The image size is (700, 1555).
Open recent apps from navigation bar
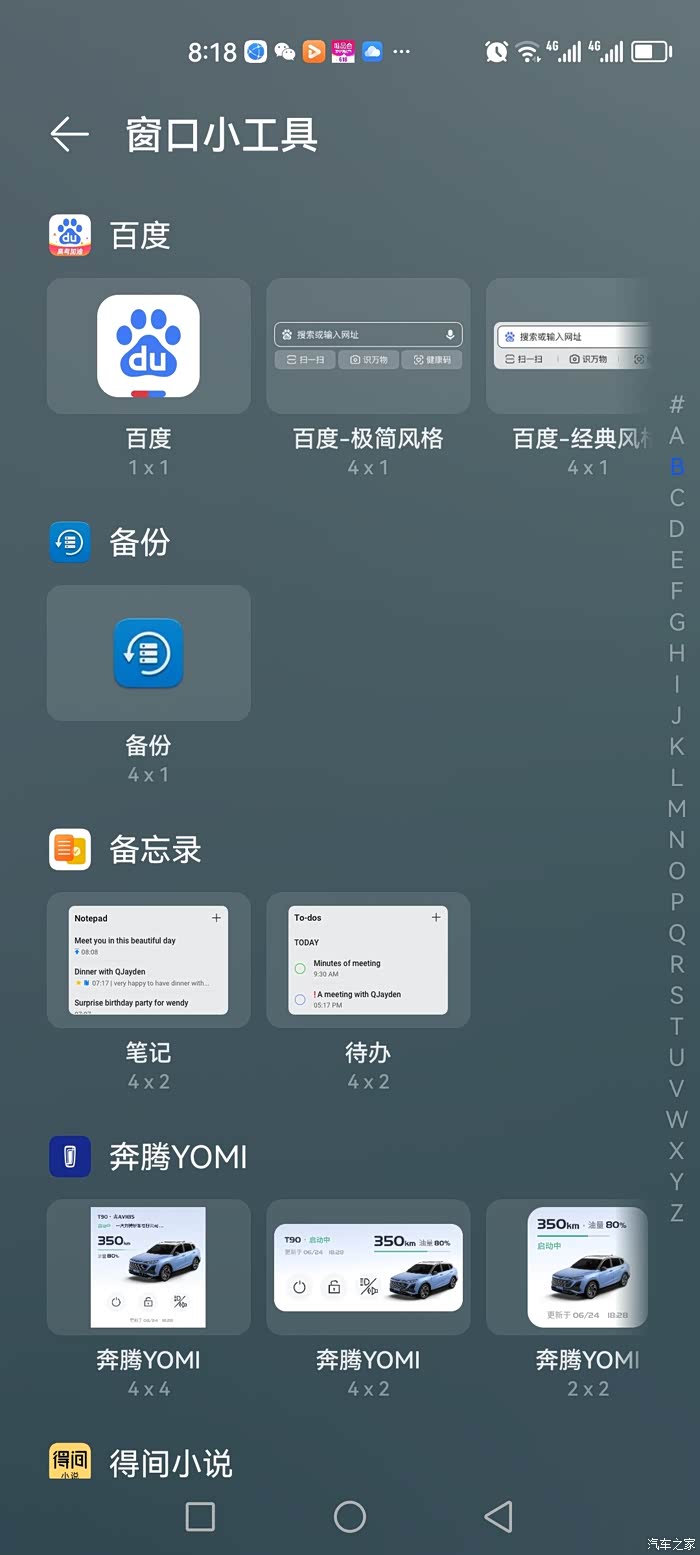(x=200, y=1516)
